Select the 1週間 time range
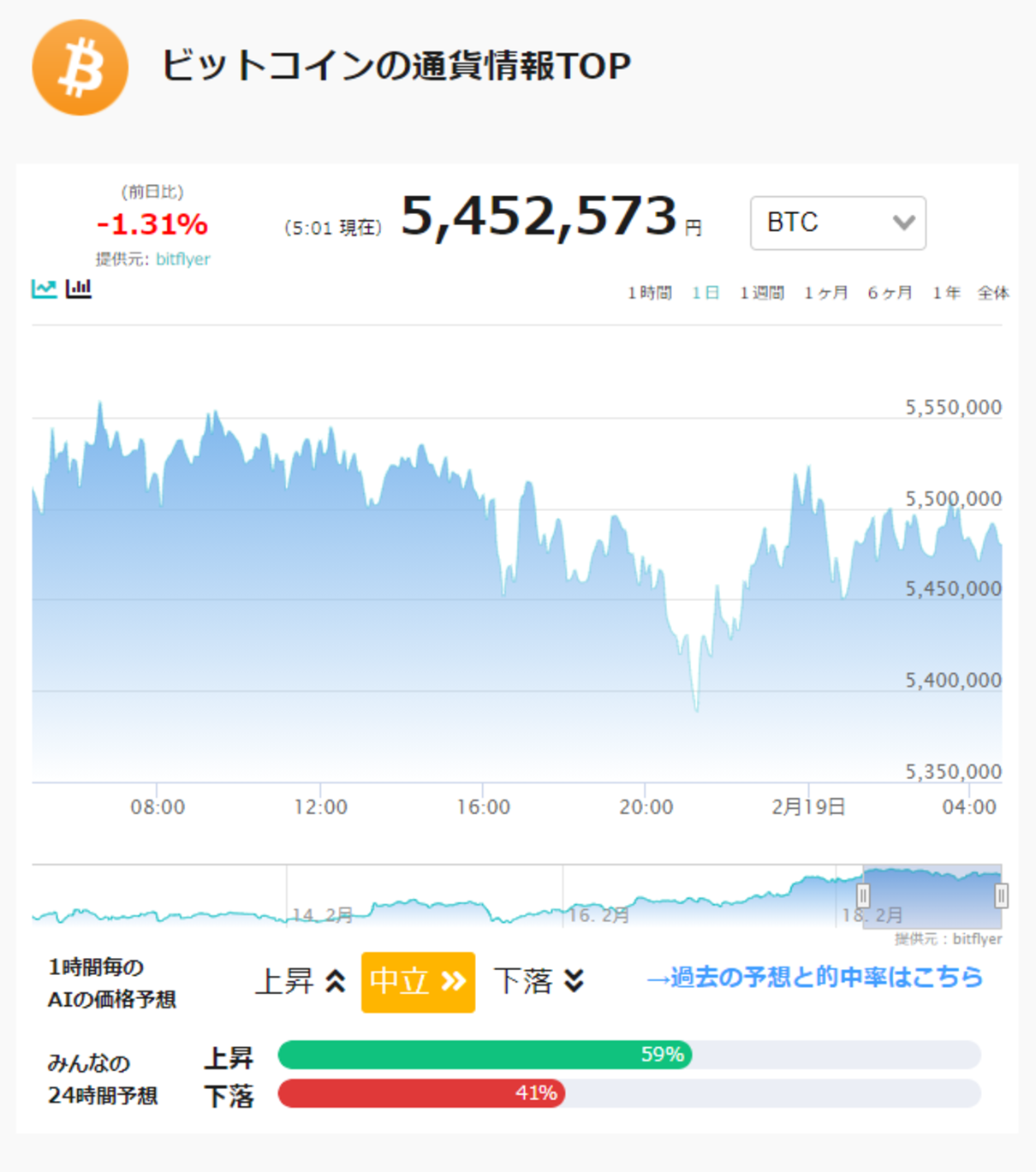 coord(762,293)
